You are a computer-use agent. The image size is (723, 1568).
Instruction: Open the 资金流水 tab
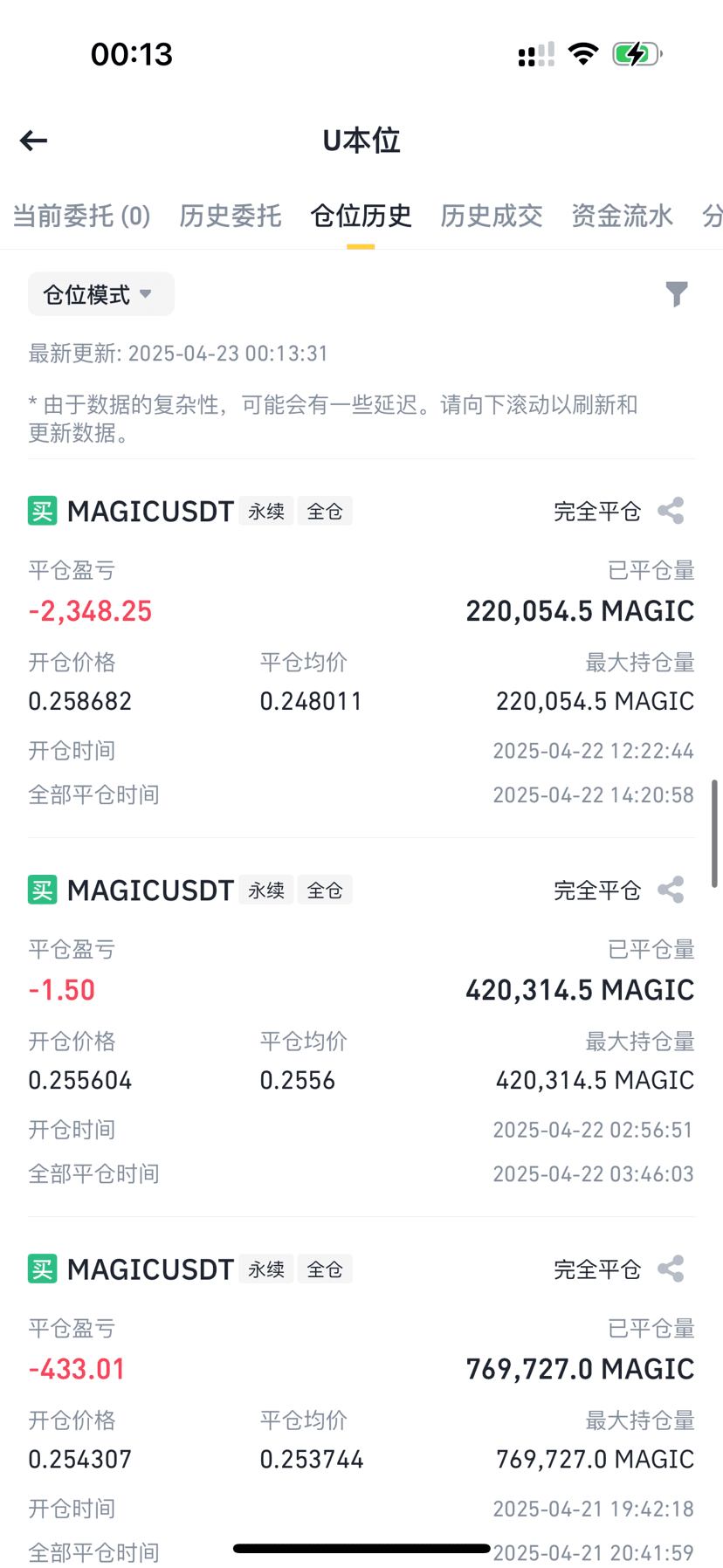click(x=622, y=216)
